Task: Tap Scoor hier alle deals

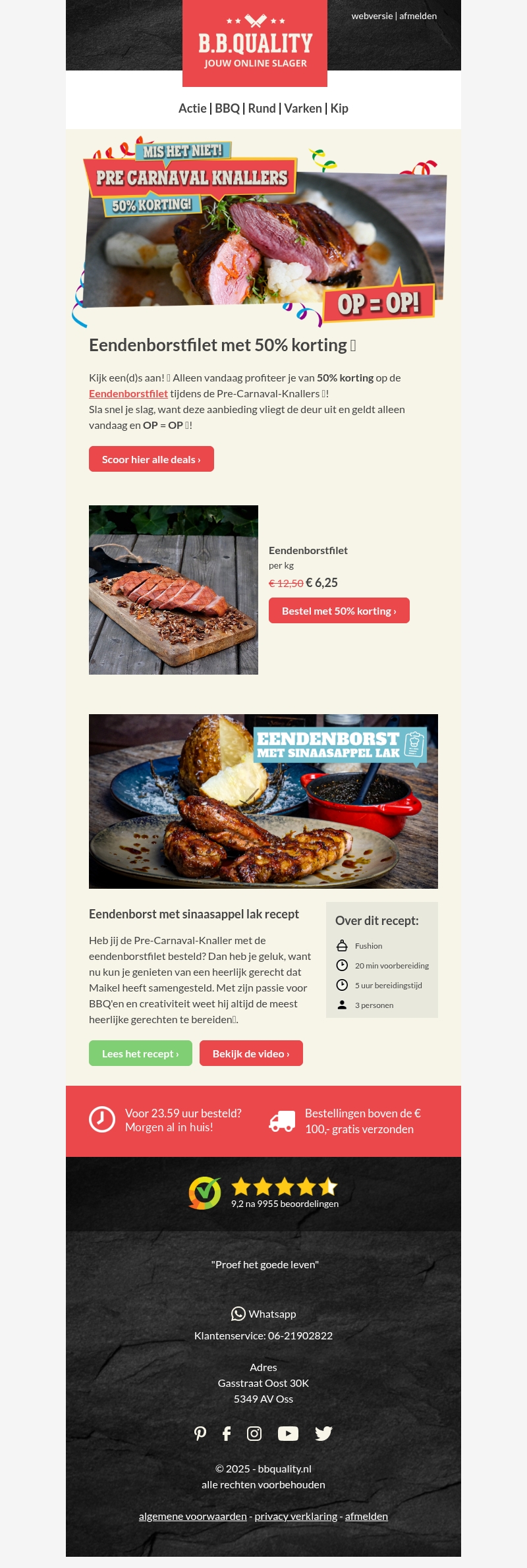Action: tap(152, 459)
